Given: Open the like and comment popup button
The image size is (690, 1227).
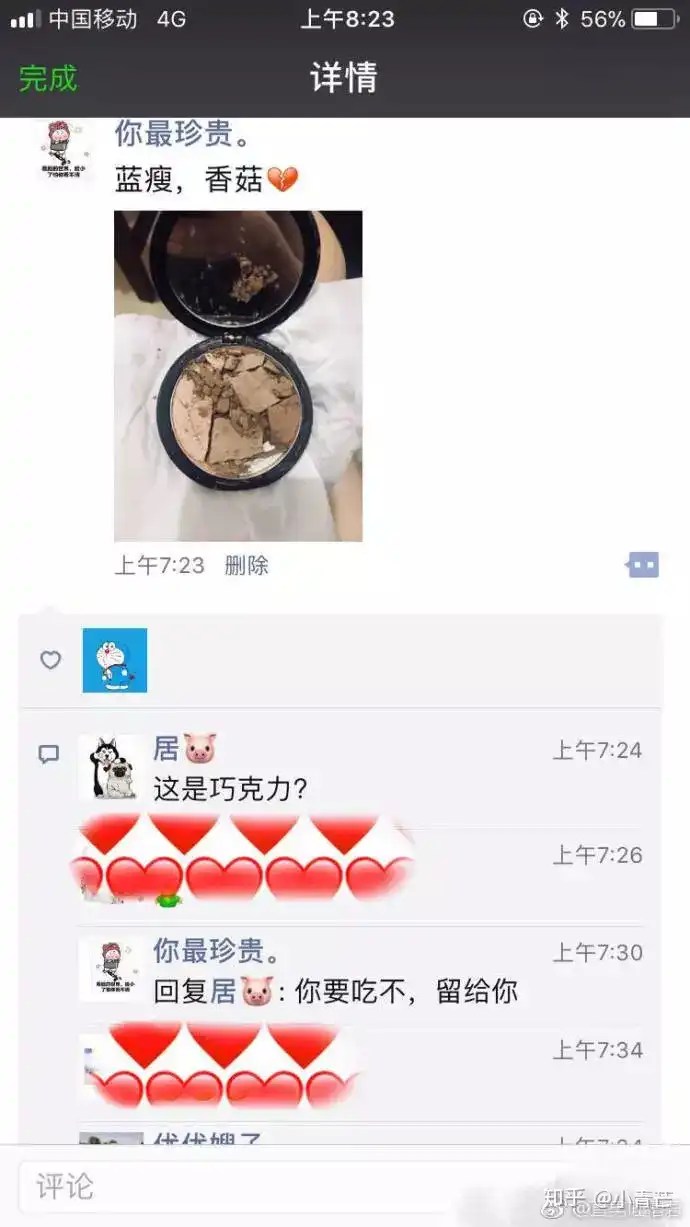Looking at the screenshot, I should pyautogui.click(x=642, y=565).
